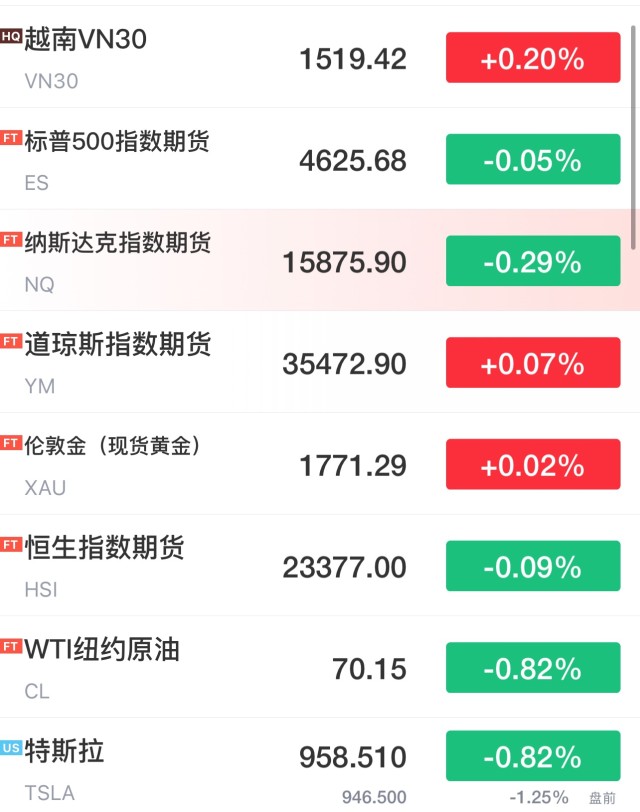Tap the -0.09% change button for HSI
640x812 pixels.
click(x=533, y=567)
